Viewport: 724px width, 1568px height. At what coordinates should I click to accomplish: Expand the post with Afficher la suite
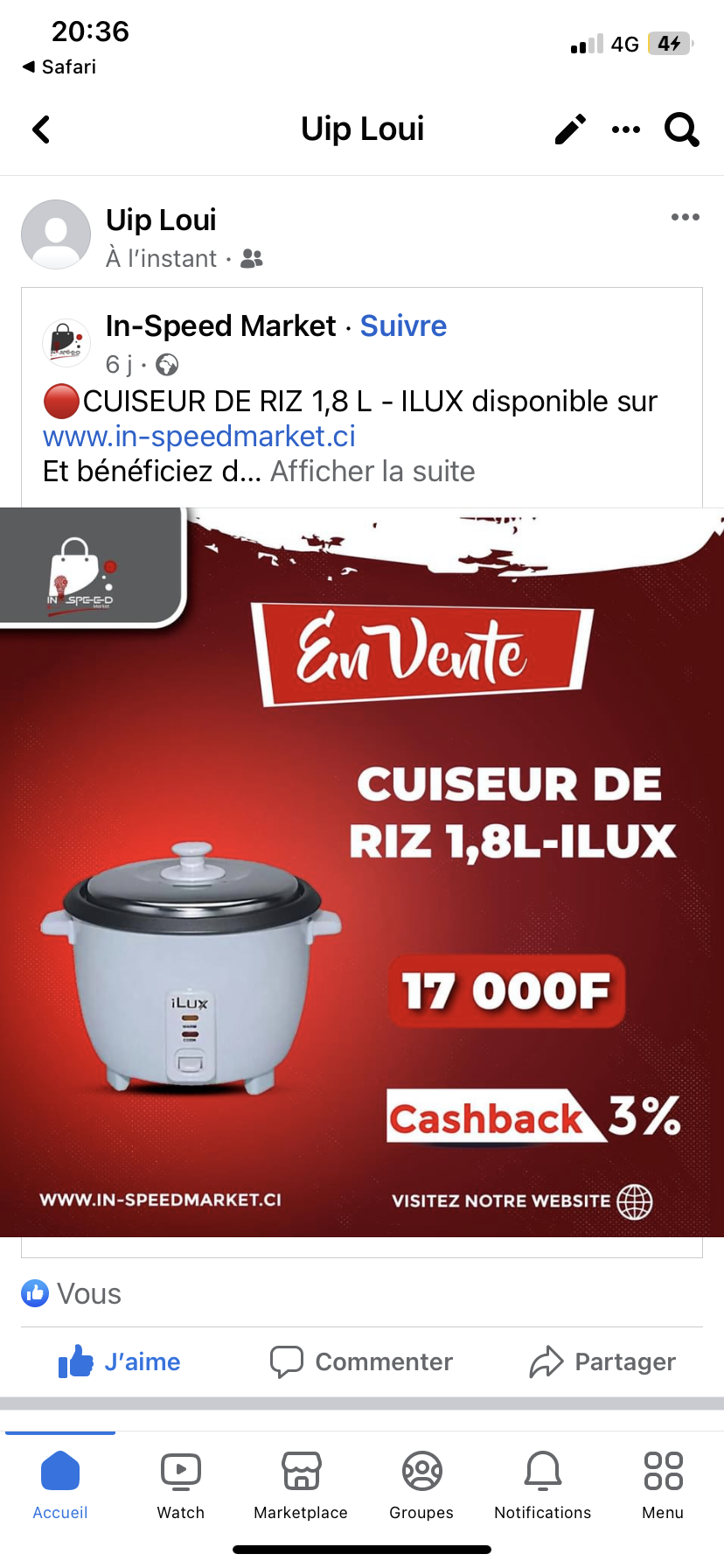coord(372,471)
